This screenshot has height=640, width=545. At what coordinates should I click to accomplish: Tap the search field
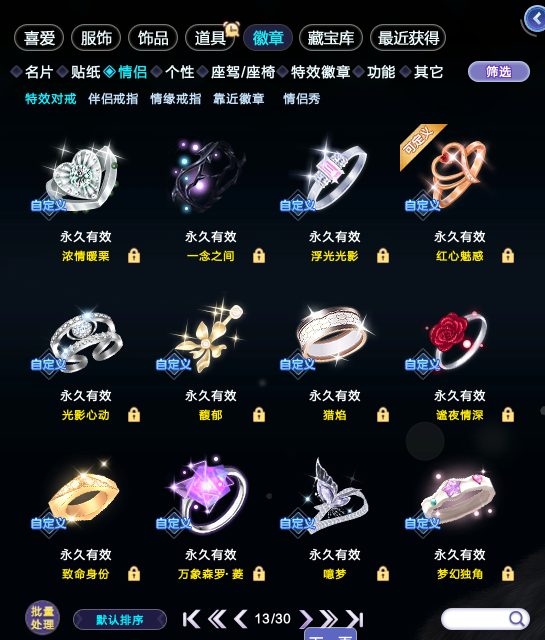click(485, 619)
